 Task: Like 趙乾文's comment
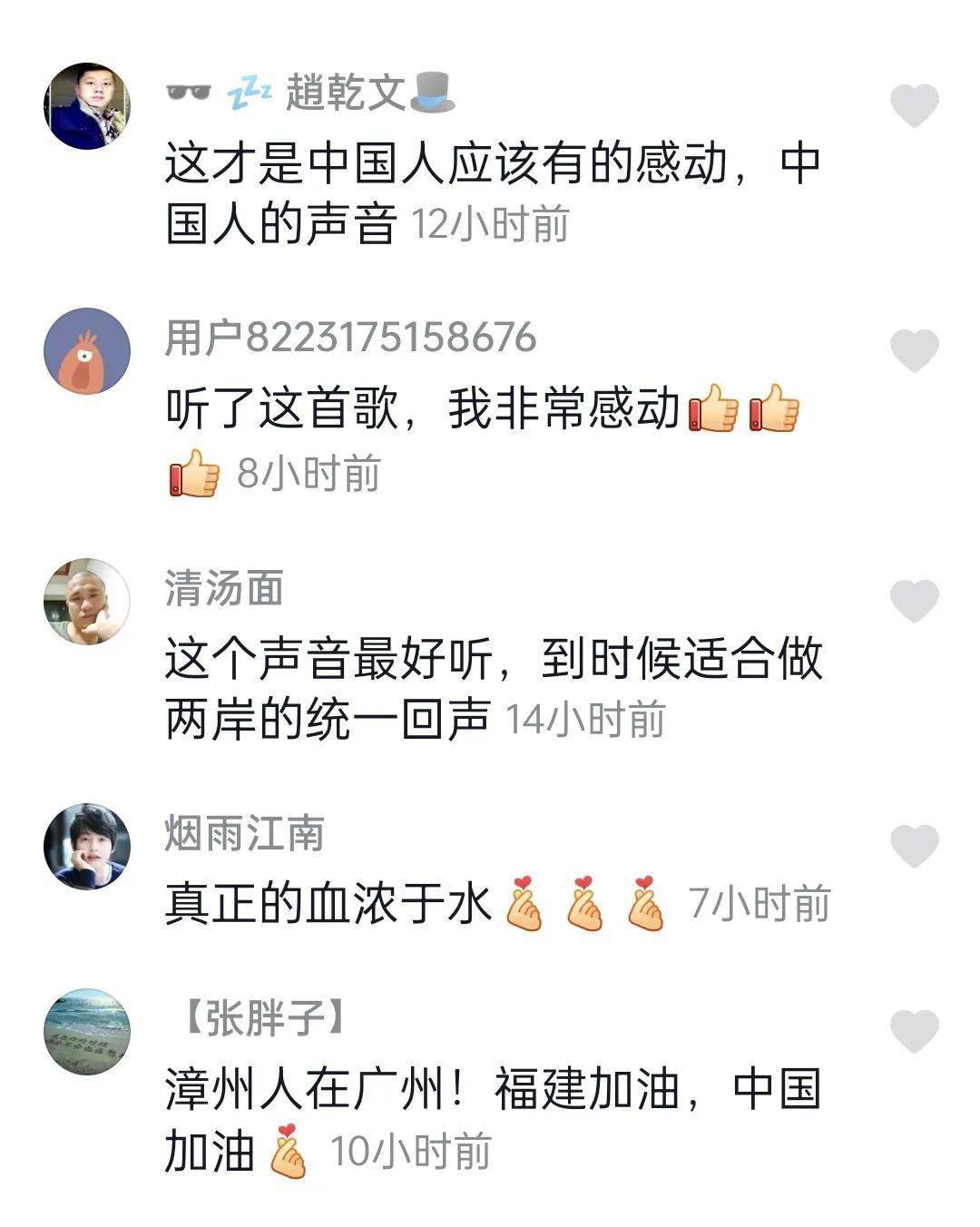[x=914, y=105]
